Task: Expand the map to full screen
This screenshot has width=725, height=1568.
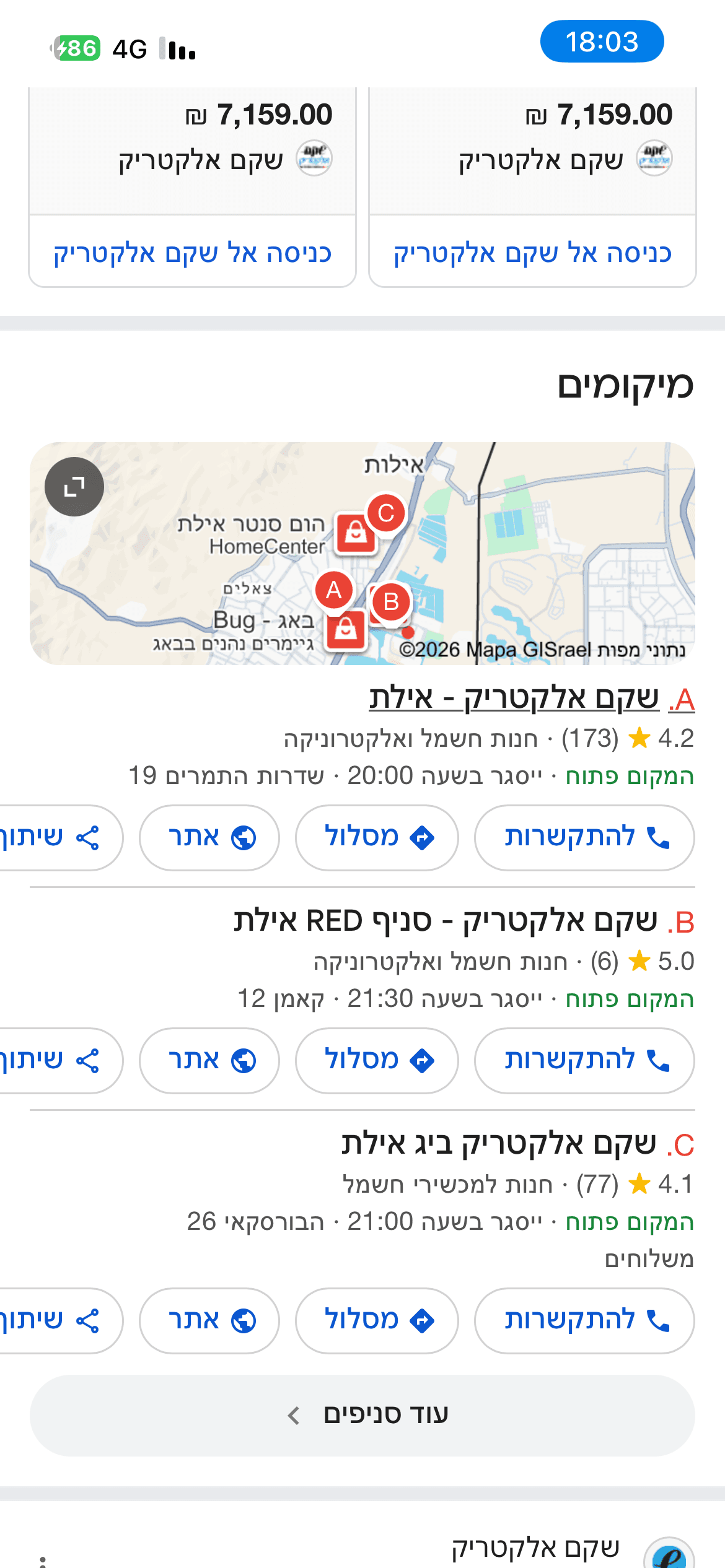Action: point(74,487)
